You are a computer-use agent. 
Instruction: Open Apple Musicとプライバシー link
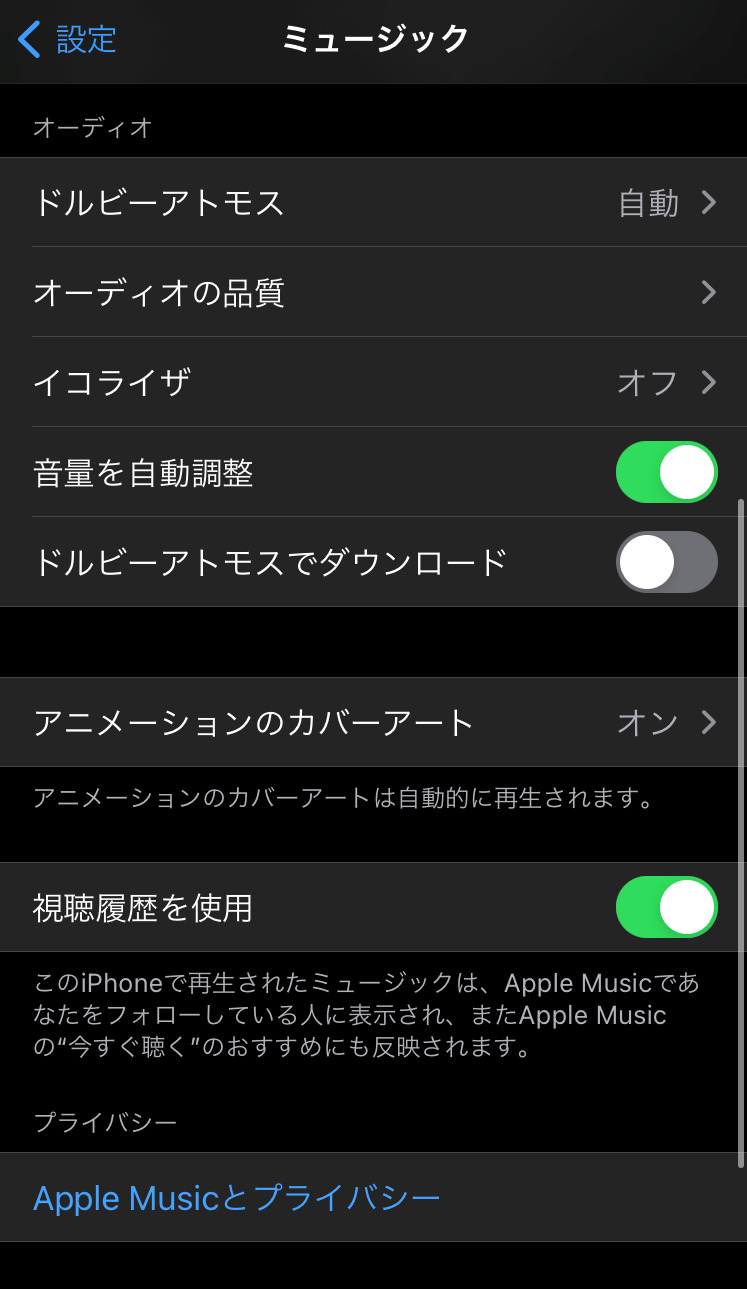(x=237, y=1198)
